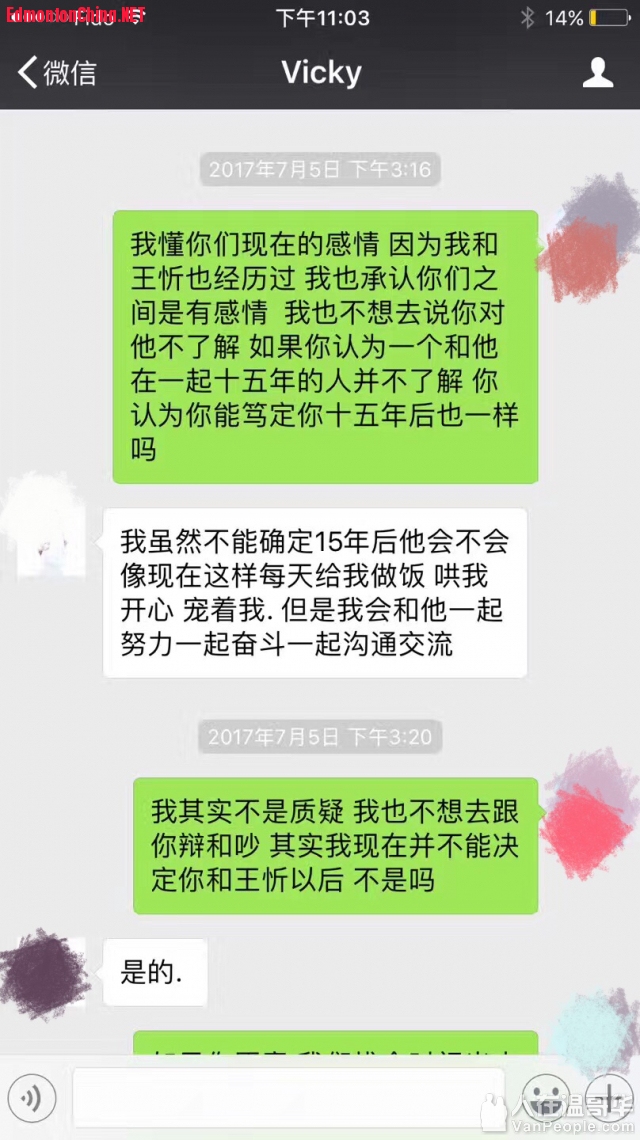
Task: Go back to the 微信 chat list
Action: [x=57, y=73]
